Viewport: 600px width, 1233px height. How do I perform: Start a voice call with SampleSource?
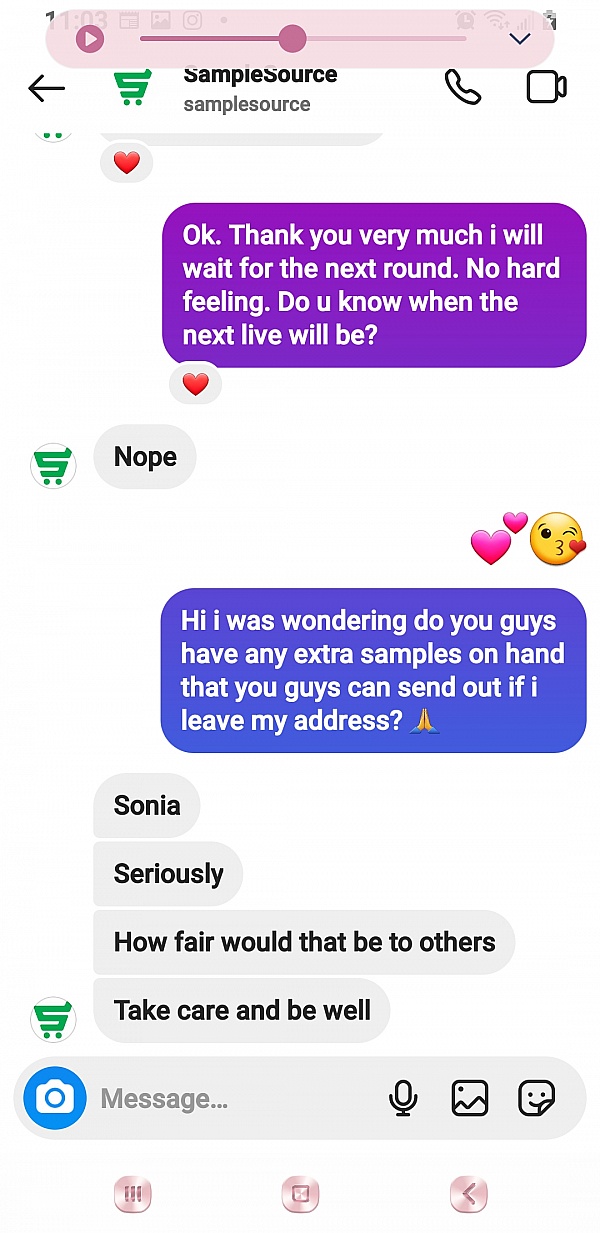coord(462,87)
